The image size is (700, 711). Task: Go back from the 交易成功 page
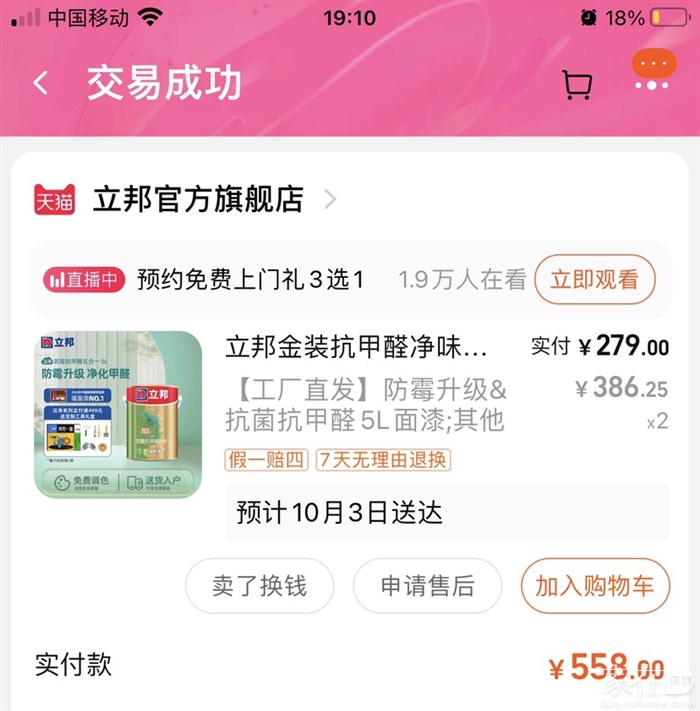(x=41, y=83)
